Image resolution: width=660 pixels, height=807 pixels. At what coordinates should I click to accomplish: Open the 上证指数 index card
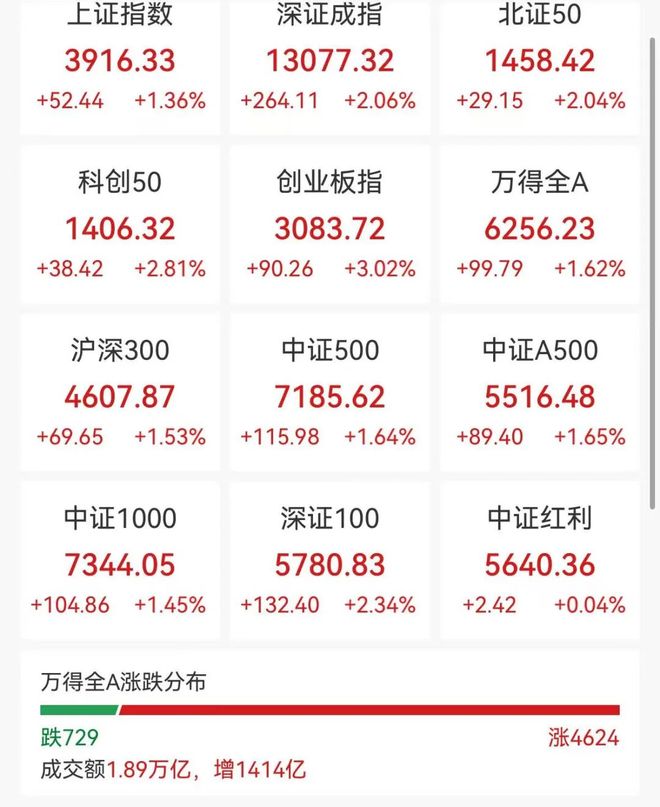click(119, 60)
